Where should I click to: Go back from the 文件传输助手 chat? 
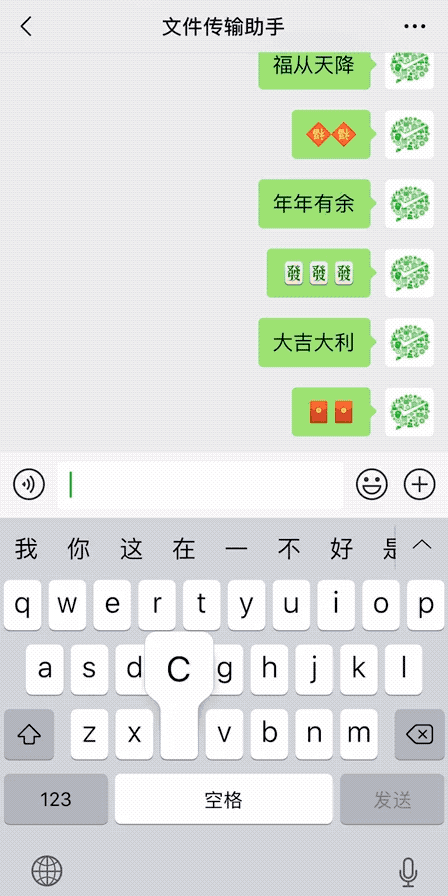[x=26, y=26]
